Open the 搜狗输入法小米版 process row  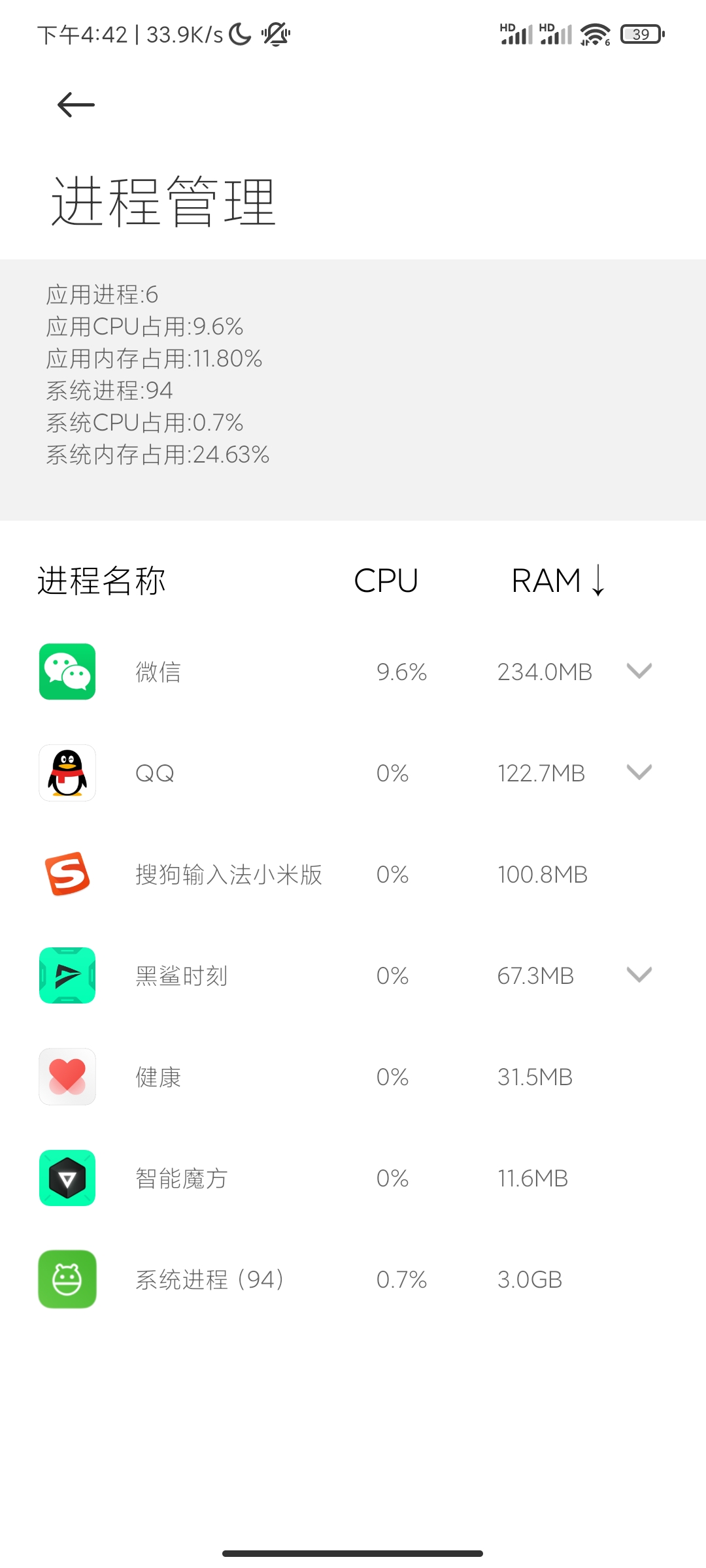[353, 874]
